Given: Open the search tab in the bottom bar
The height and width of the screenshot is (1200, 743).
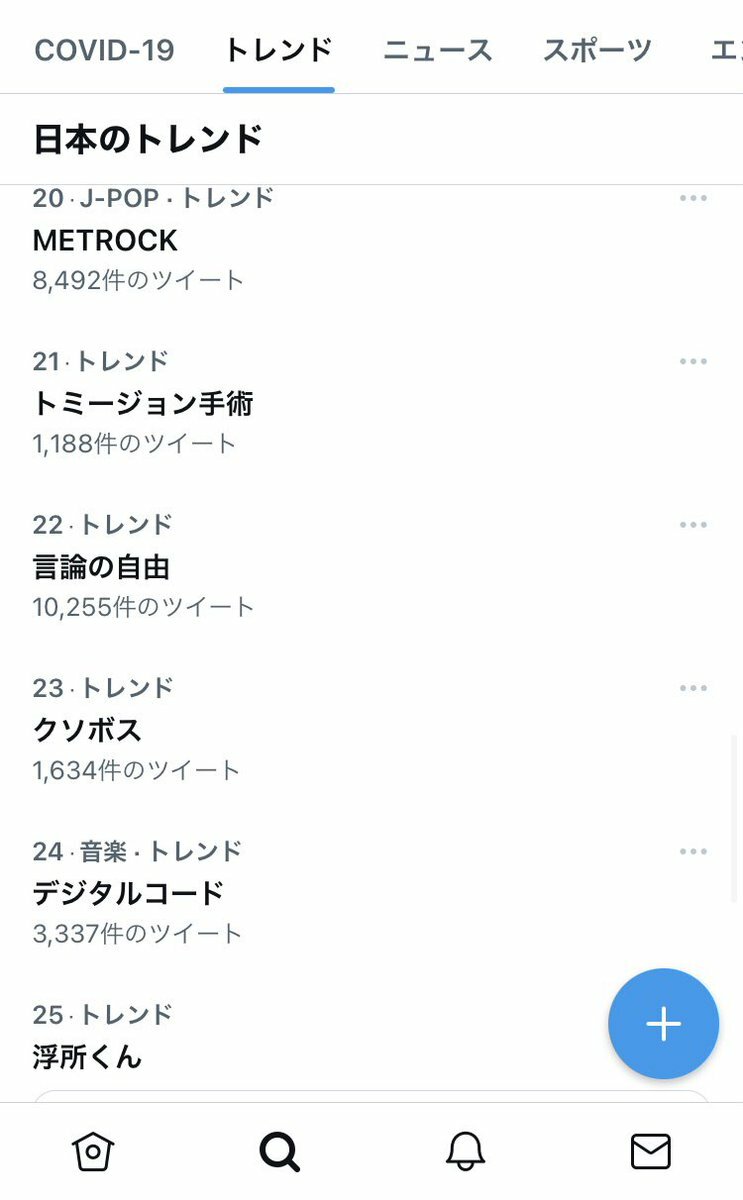Looking at the screenshot, I should click(279, 1152).
